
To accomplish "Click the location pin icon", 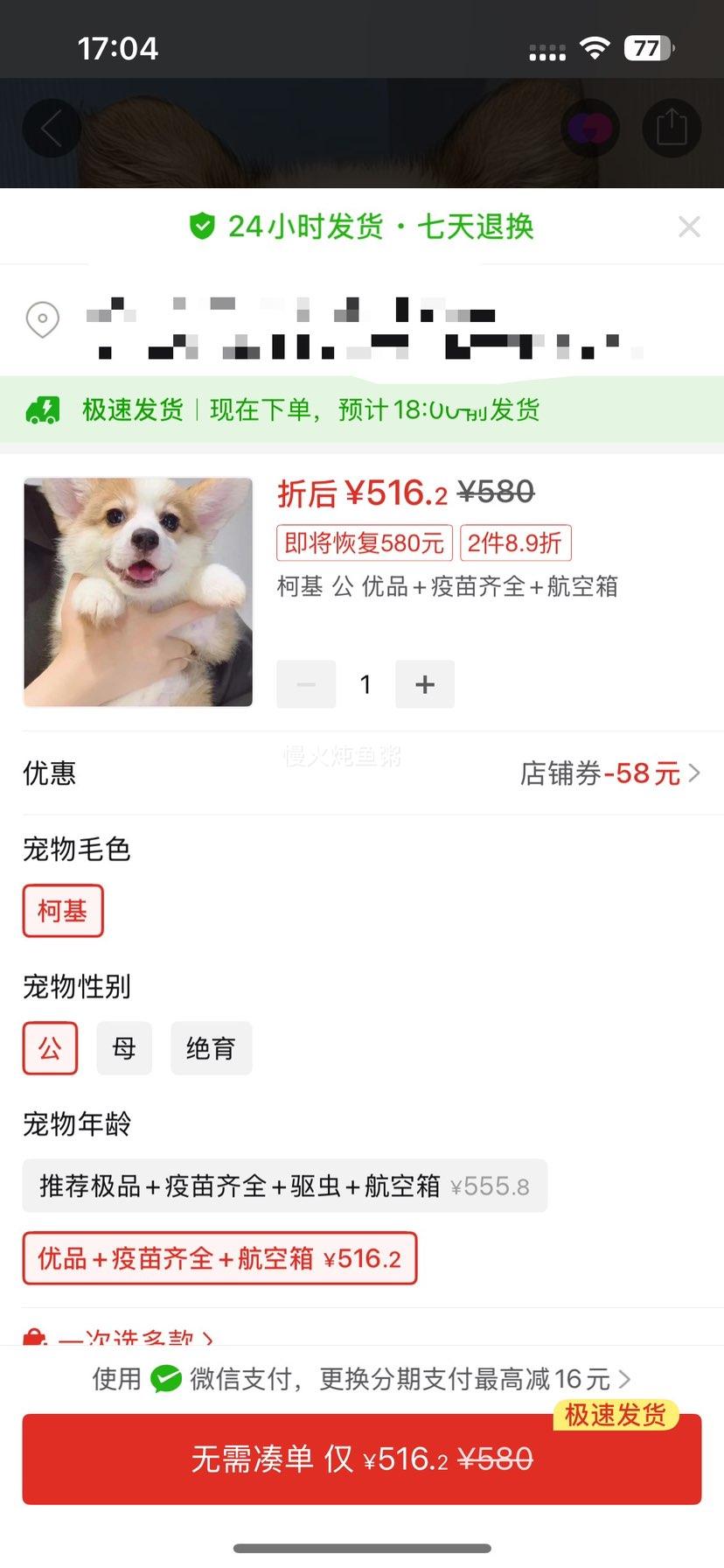I will [43, 321].
